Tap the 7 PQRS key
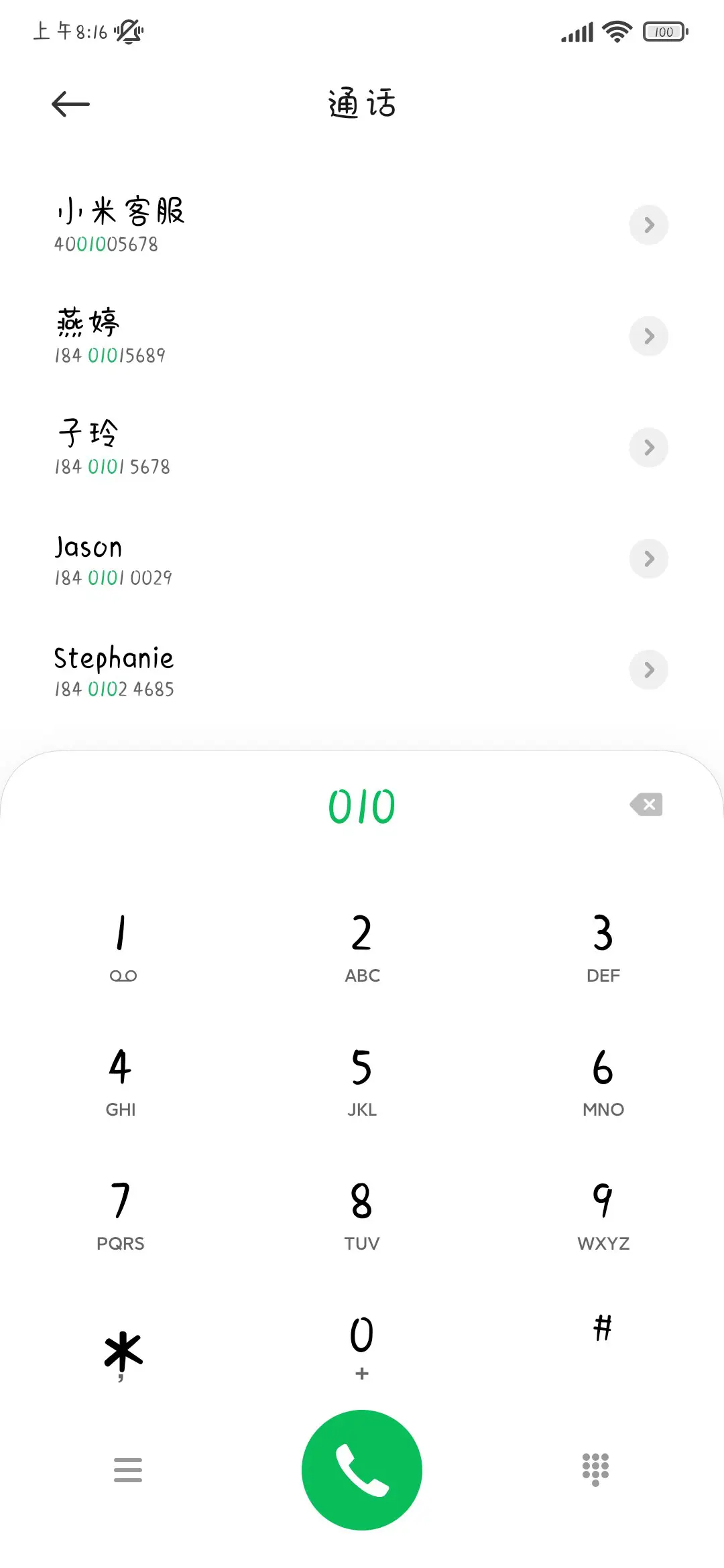Screen dimensions: 724x1568 tap(121, 1214)
